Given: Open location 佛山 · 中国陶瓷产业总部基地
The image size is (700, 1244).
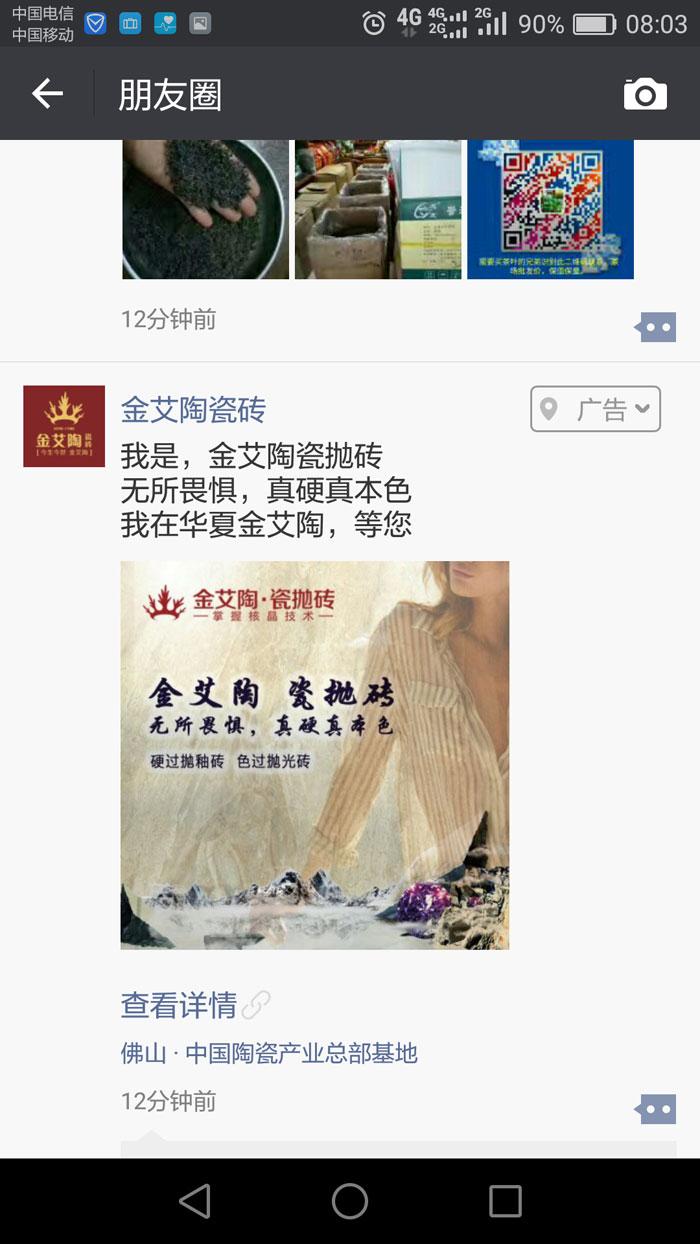Looking at the screenshot, I should tap(269, 1053).
